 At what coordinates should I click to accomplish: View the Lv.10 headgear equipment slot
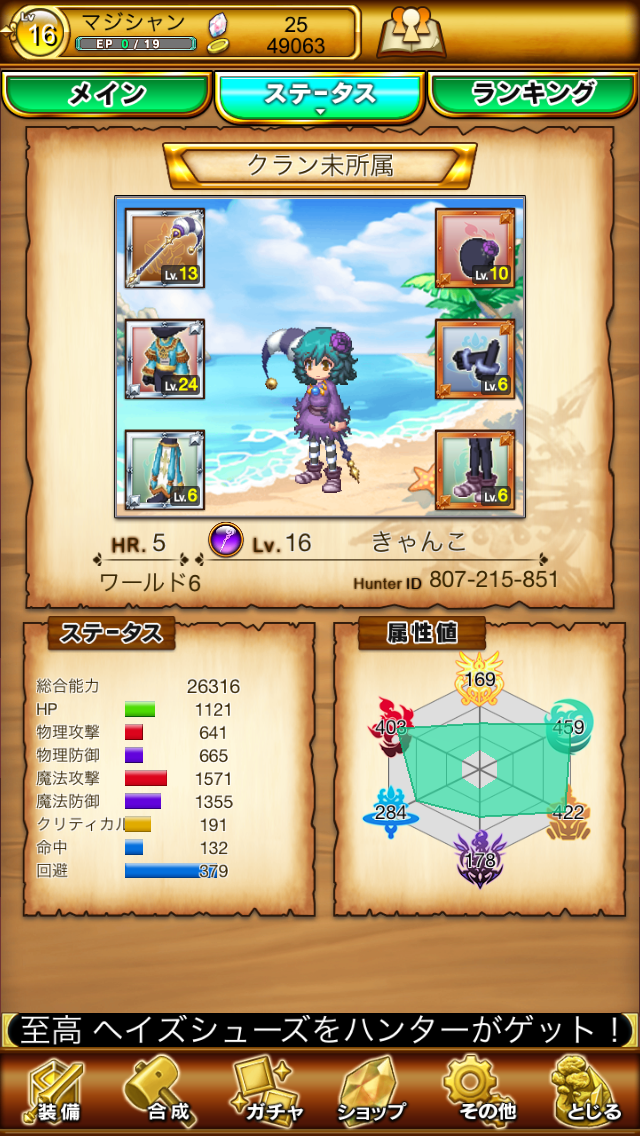(475, 248)
